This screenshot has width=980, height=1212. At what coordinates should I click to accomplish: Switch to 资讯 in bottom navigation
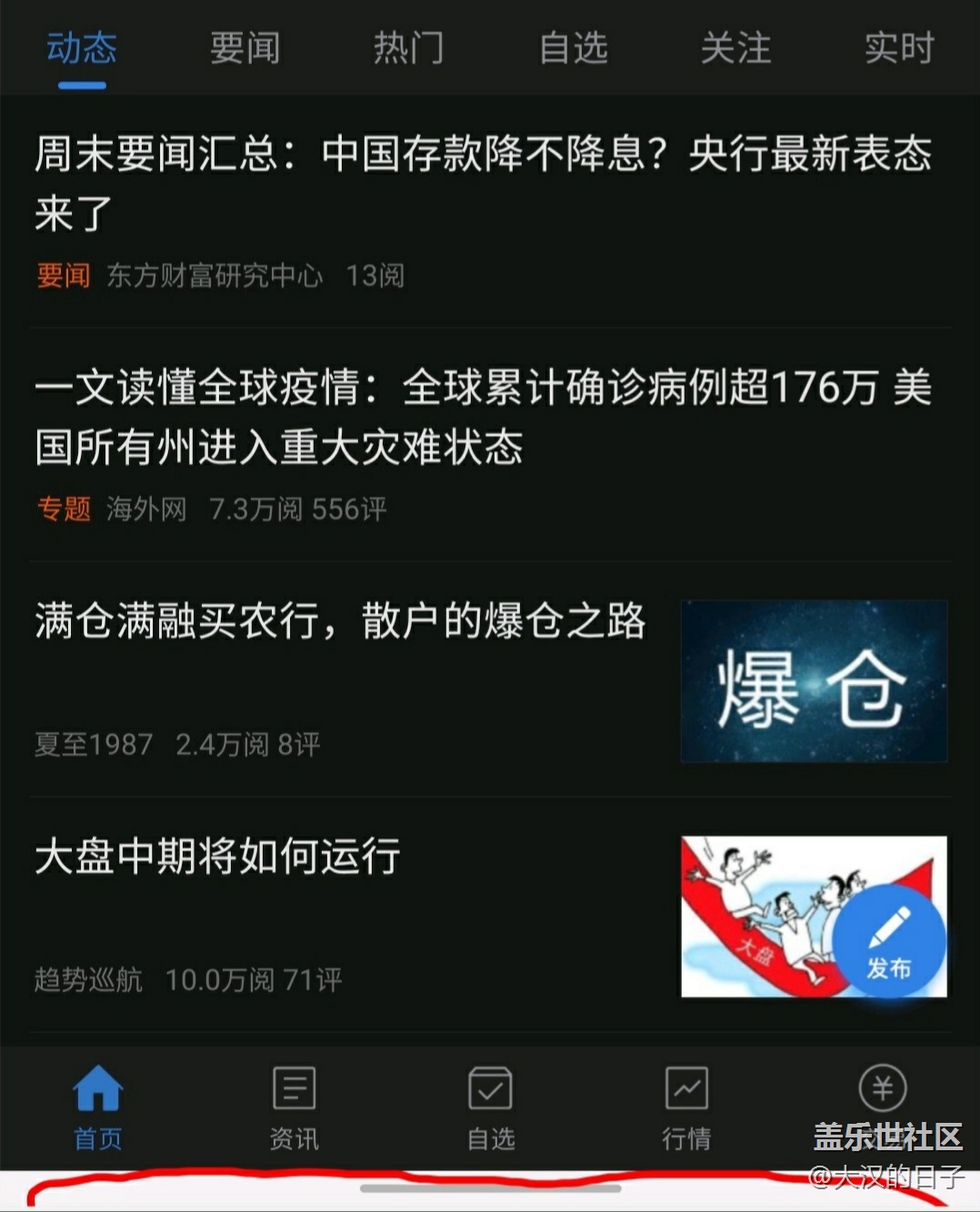pos(294,1107)
